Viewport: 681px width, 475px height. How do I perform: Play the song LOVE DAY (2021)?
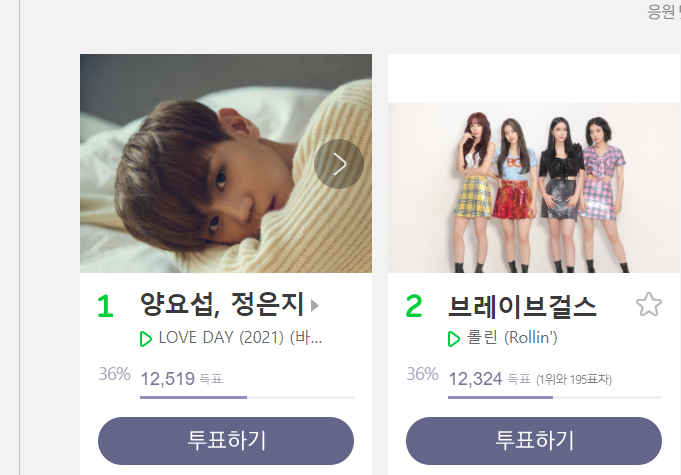pos(146,338)
